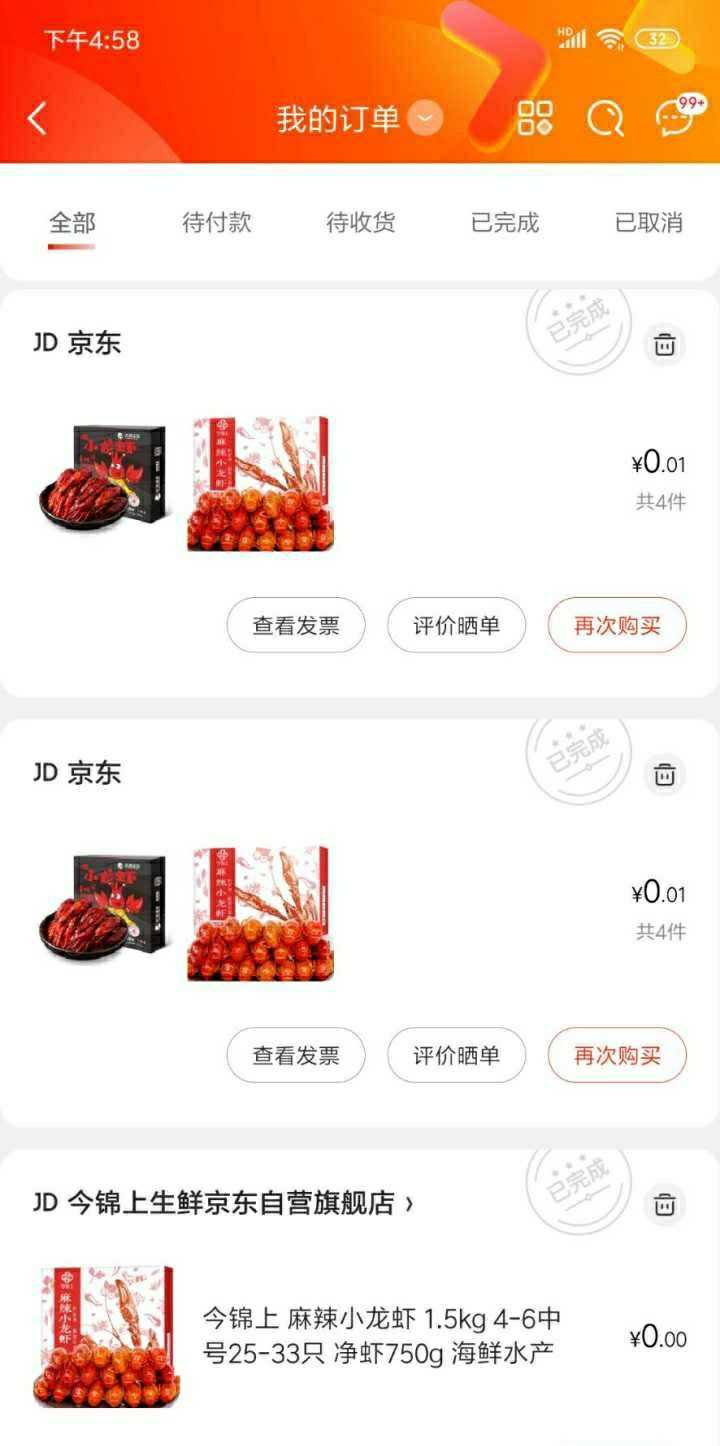Show 待付款 orders

(216, 223)
